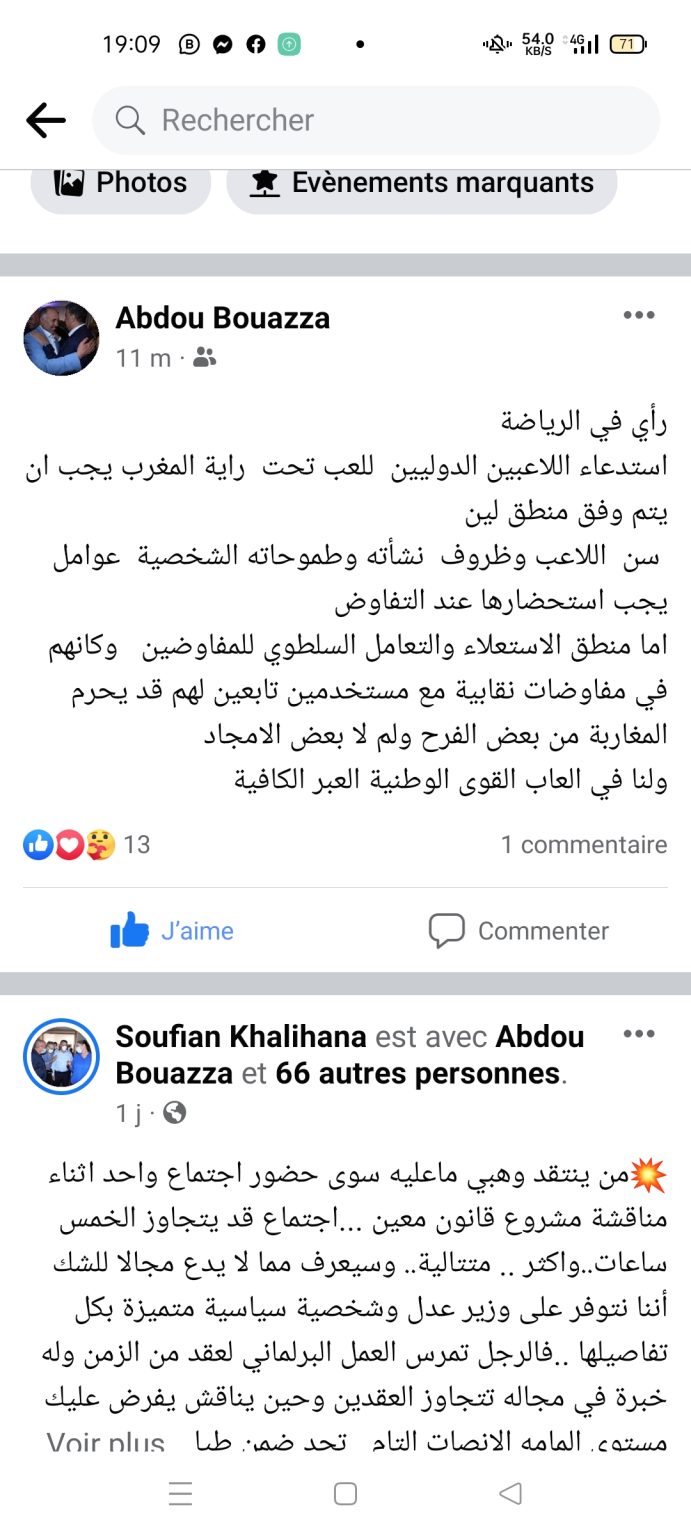
Task: Open the overflow menu on Abdou Bouazza's post
Action: pos(639,316)
